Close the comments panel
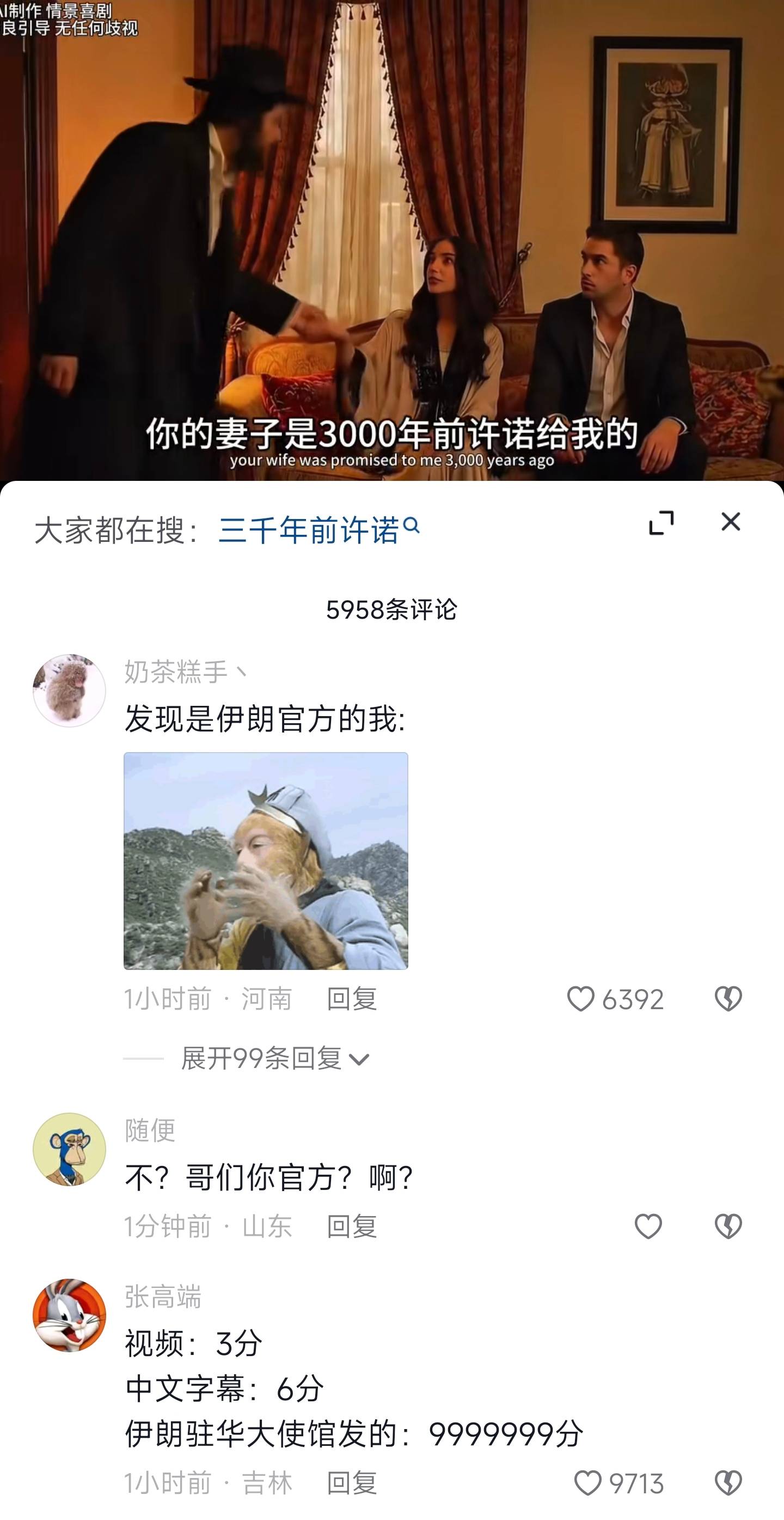This screenshot has width=784, height=1520. (730, 522)
